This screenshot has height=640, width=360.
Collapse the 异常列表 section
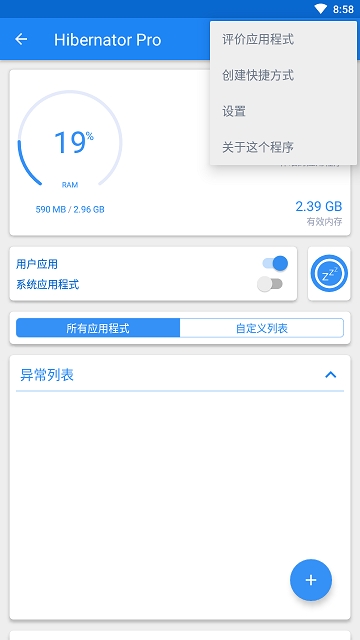pyautogui.click(x=330, y=375)
